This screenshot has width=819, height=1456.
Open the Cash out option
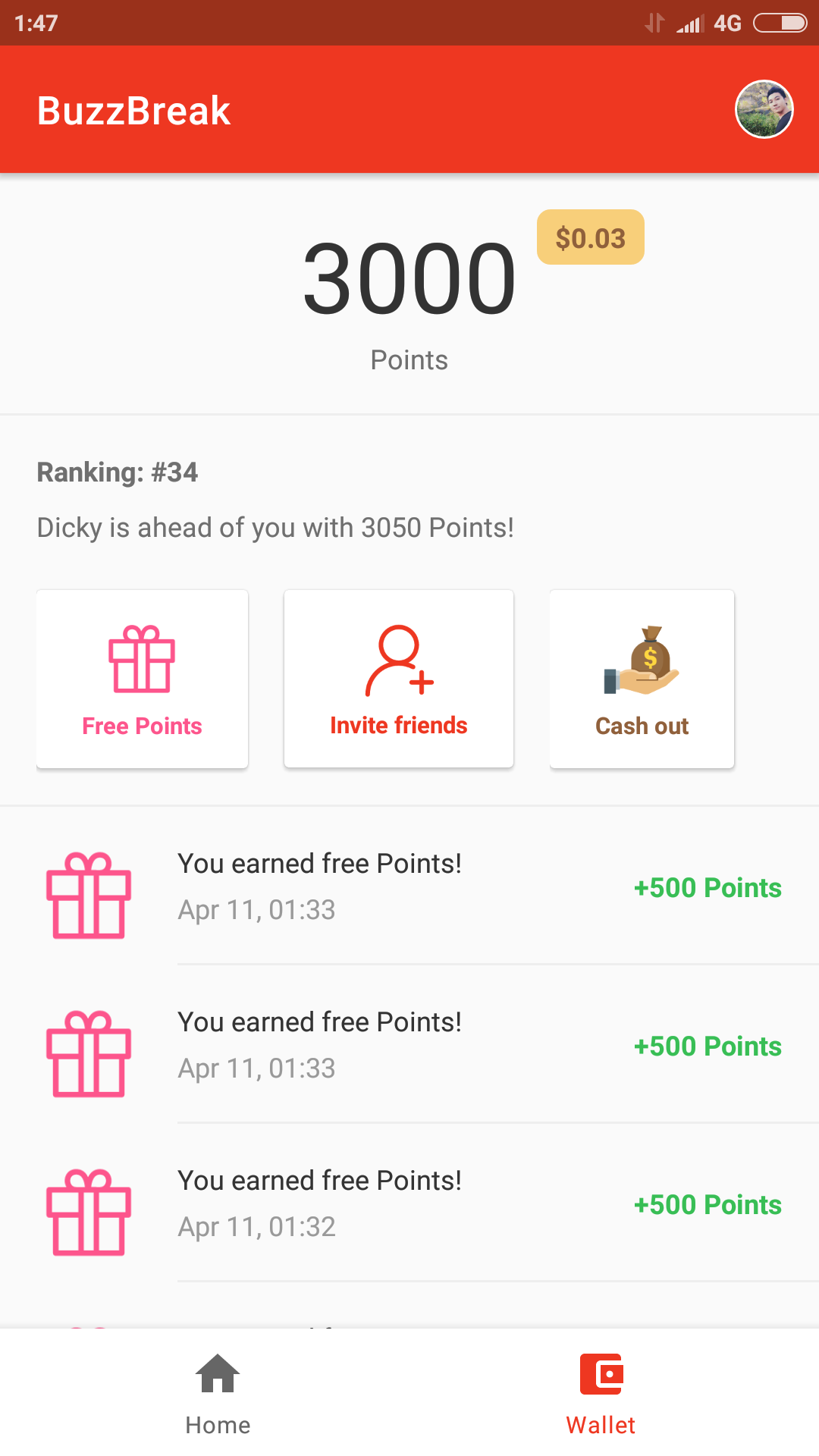(x=642, y=679)
